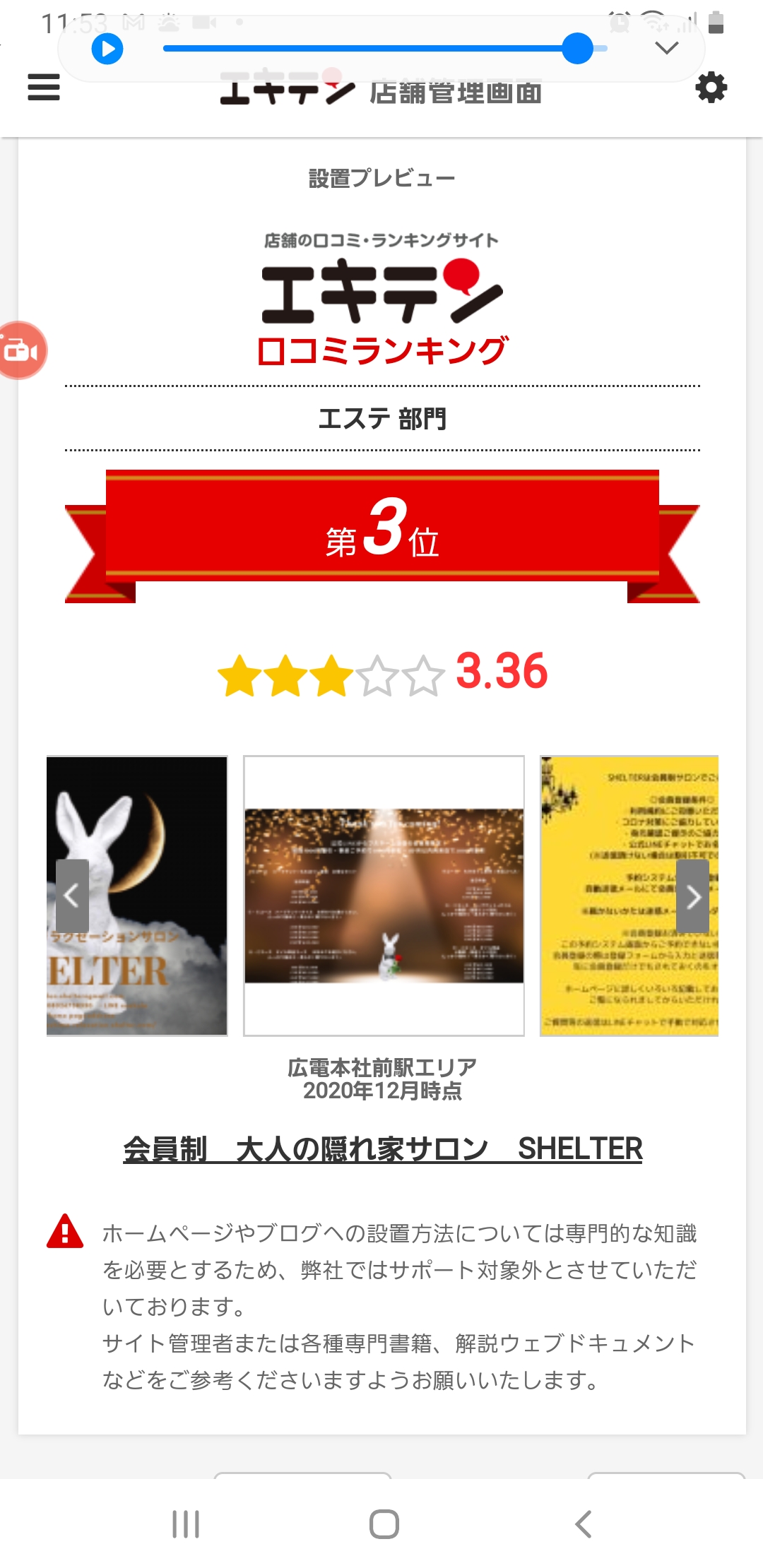Play the video in the overlay

coord(107,49)
